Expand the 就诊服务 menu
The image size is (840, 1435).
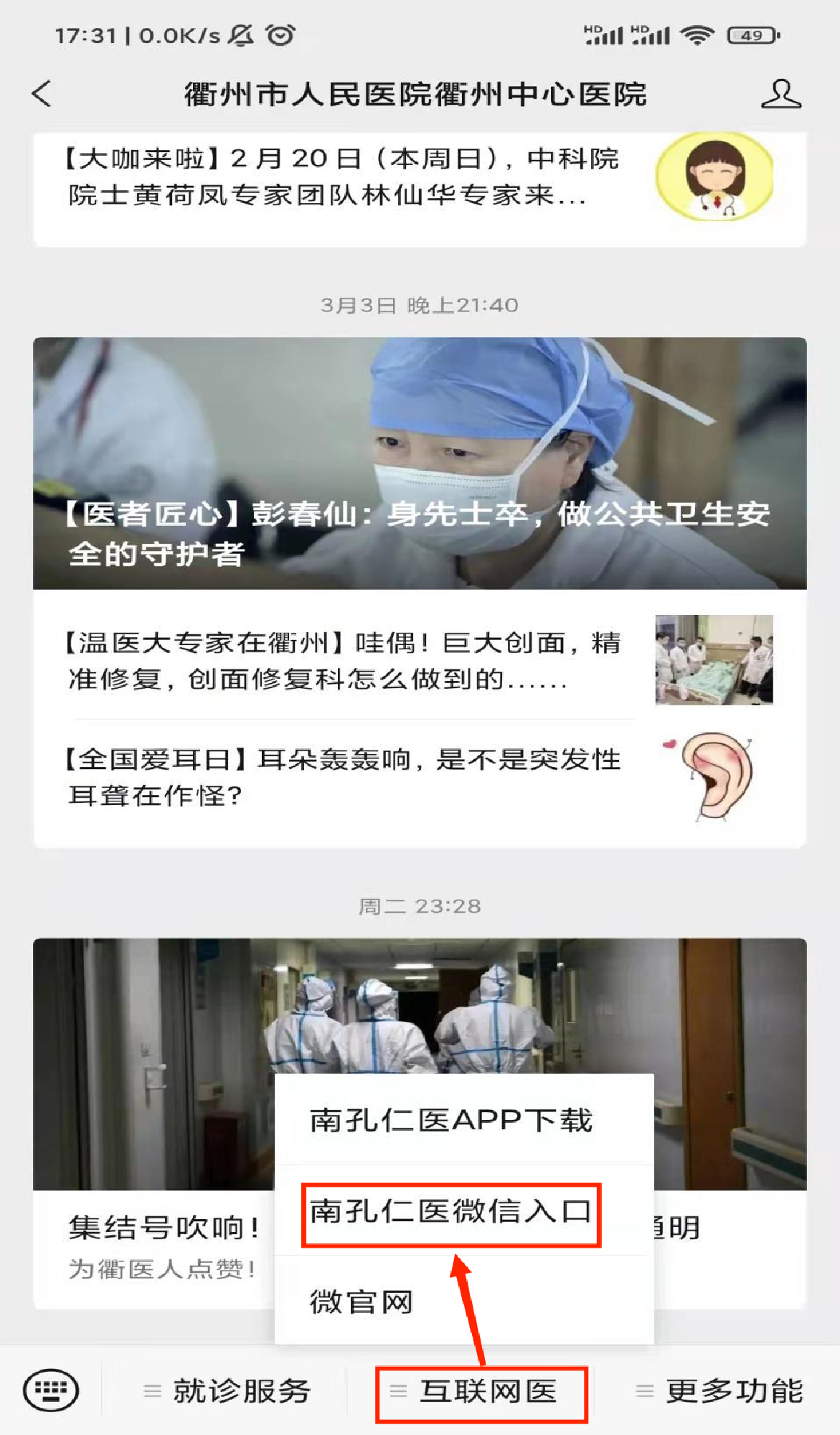[x=229, y=1391]
